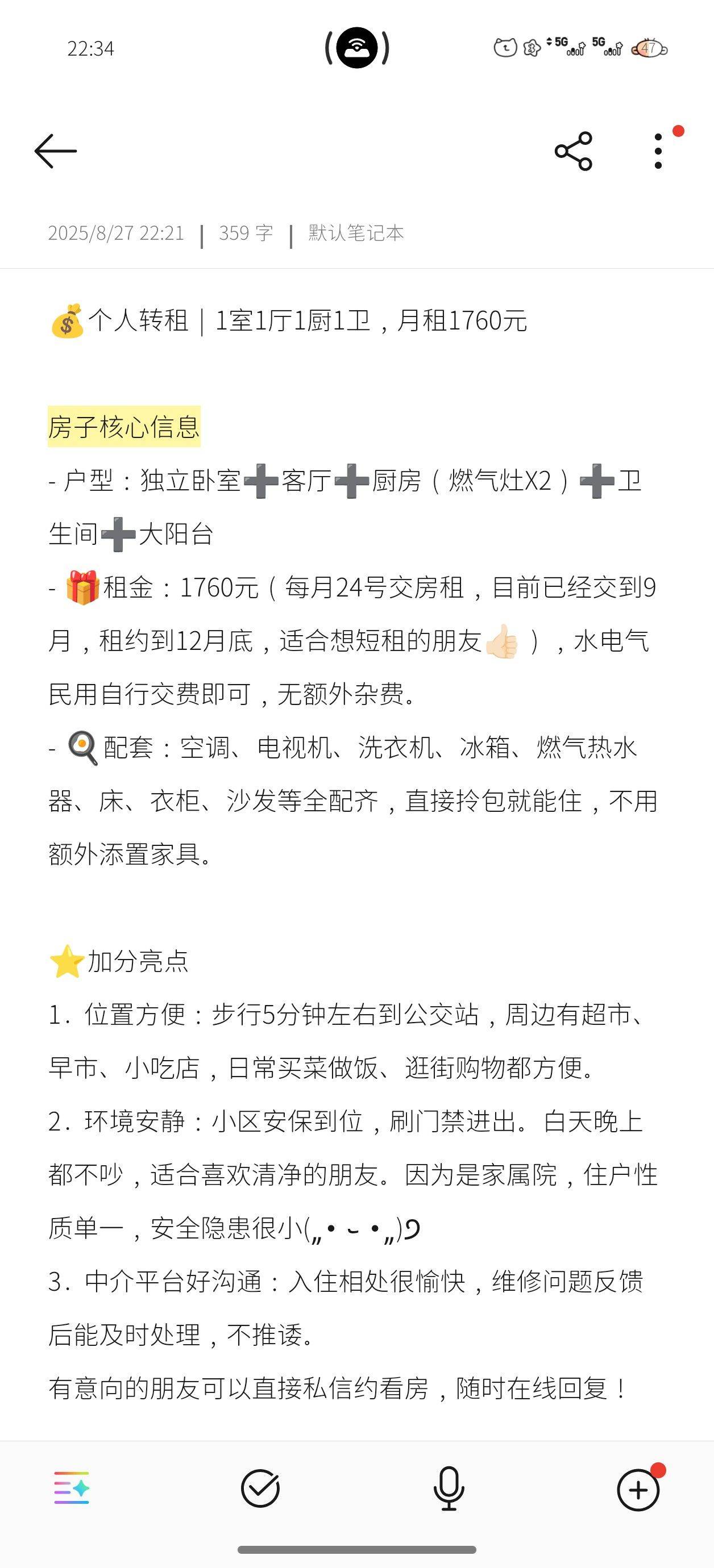
Task: Insert a checklist with the checkmark icon
Action: 260,1488
